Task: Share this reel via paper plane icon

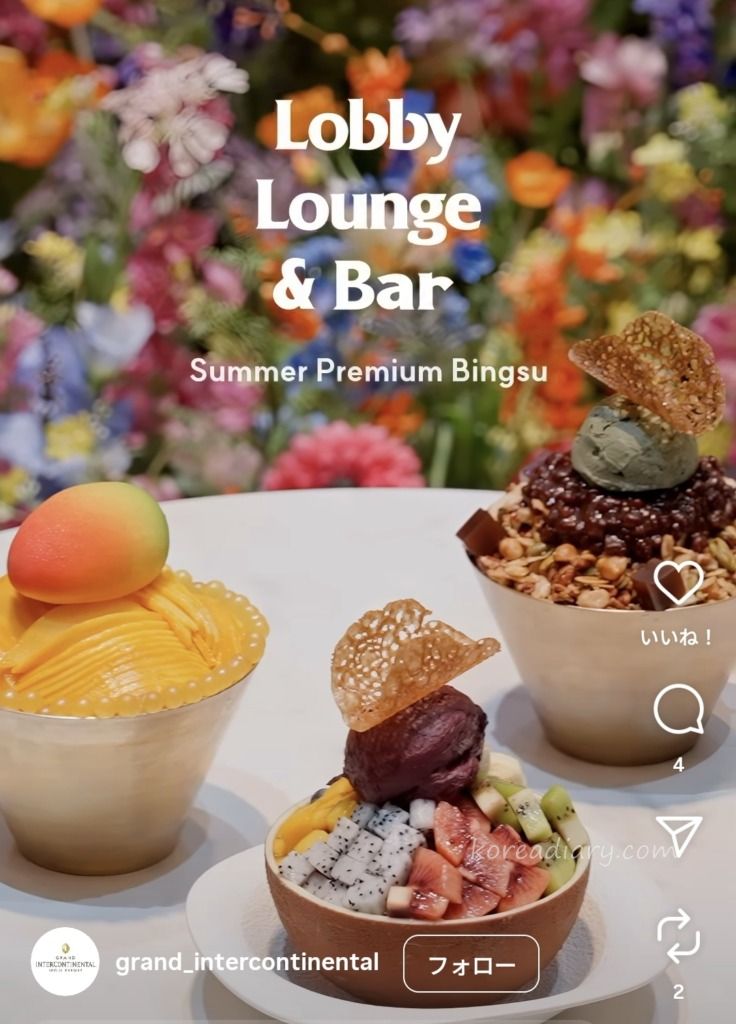Action: [x=678, y=836]
